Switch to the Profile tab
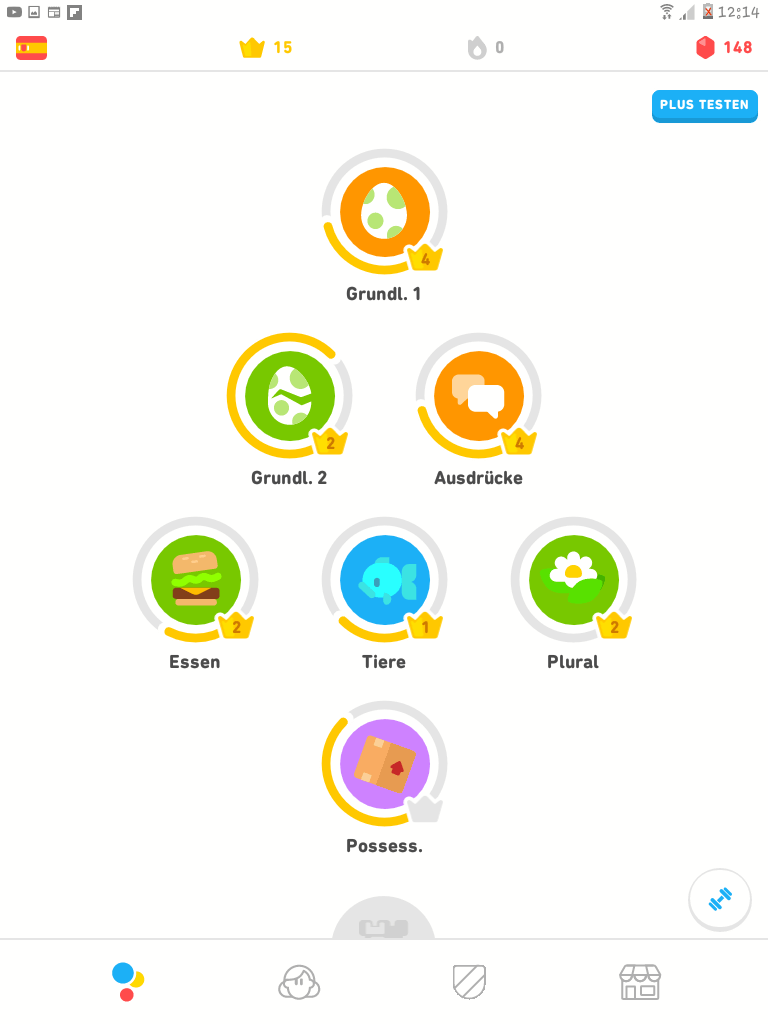The image size is (768, 1024). 299,982
